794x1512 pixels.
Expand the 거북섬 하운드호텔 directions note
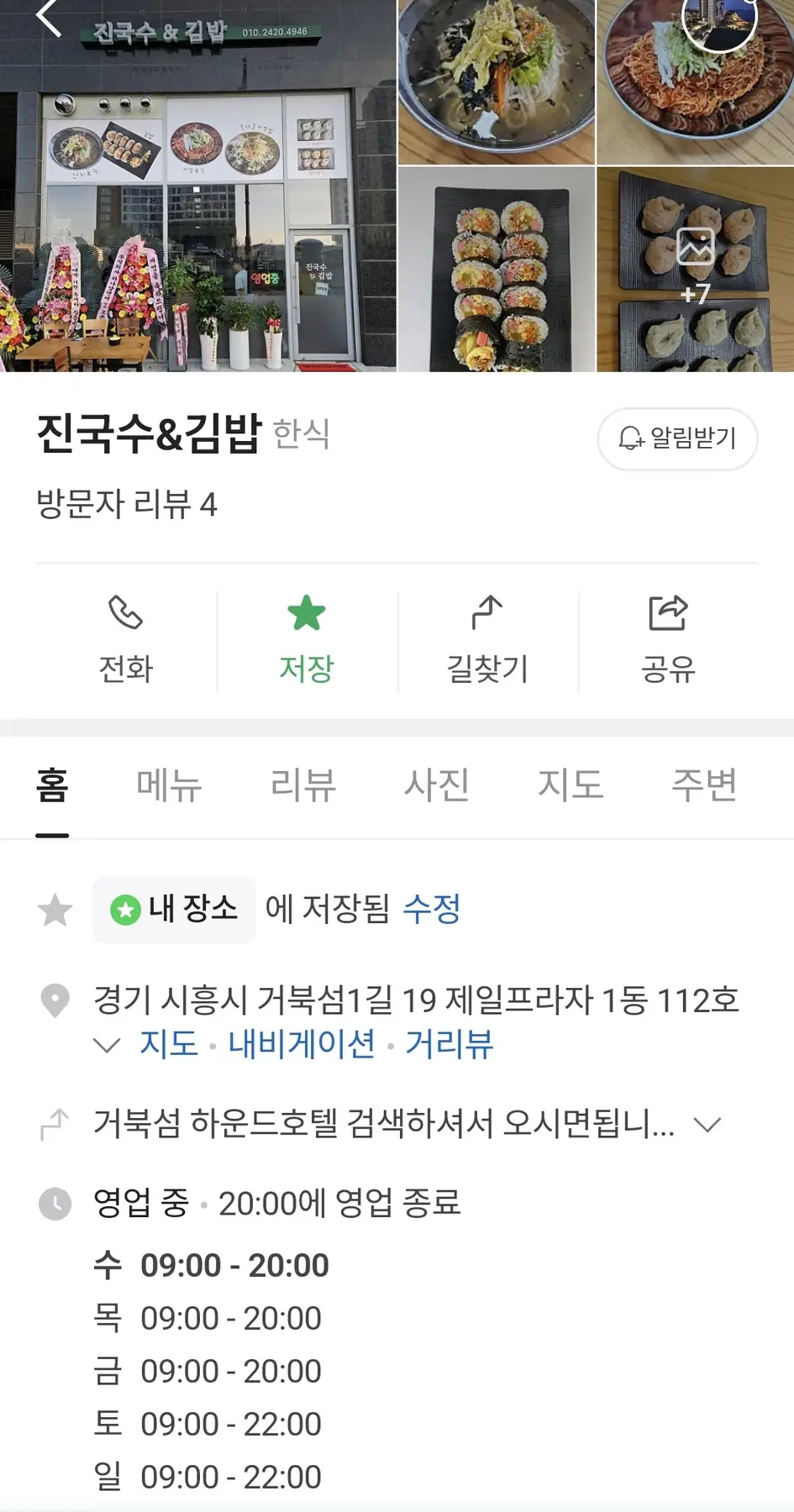coord(707,1124)
